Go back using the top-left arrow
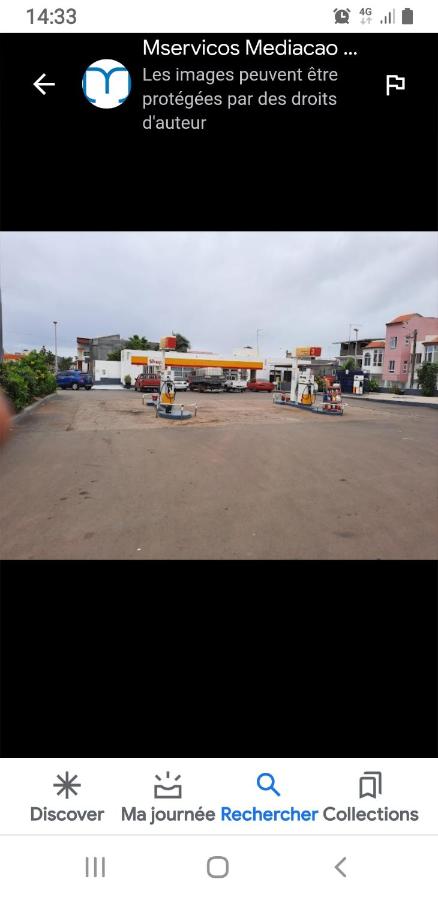The height and width of the screenshot is (900, 438). click(x=44, y=84)
